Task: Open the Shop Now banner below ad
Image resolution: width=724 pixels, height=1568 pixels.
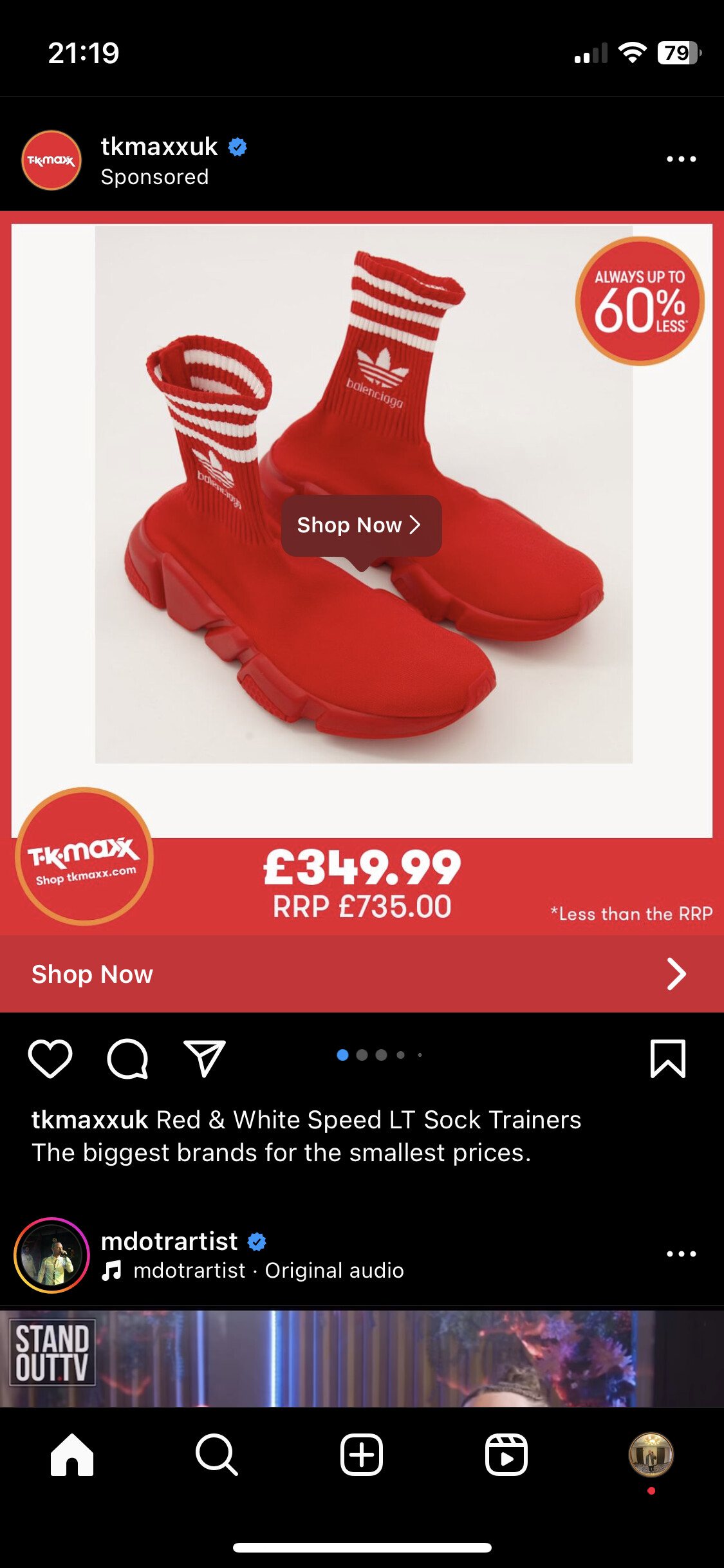Action: (360, 974)
